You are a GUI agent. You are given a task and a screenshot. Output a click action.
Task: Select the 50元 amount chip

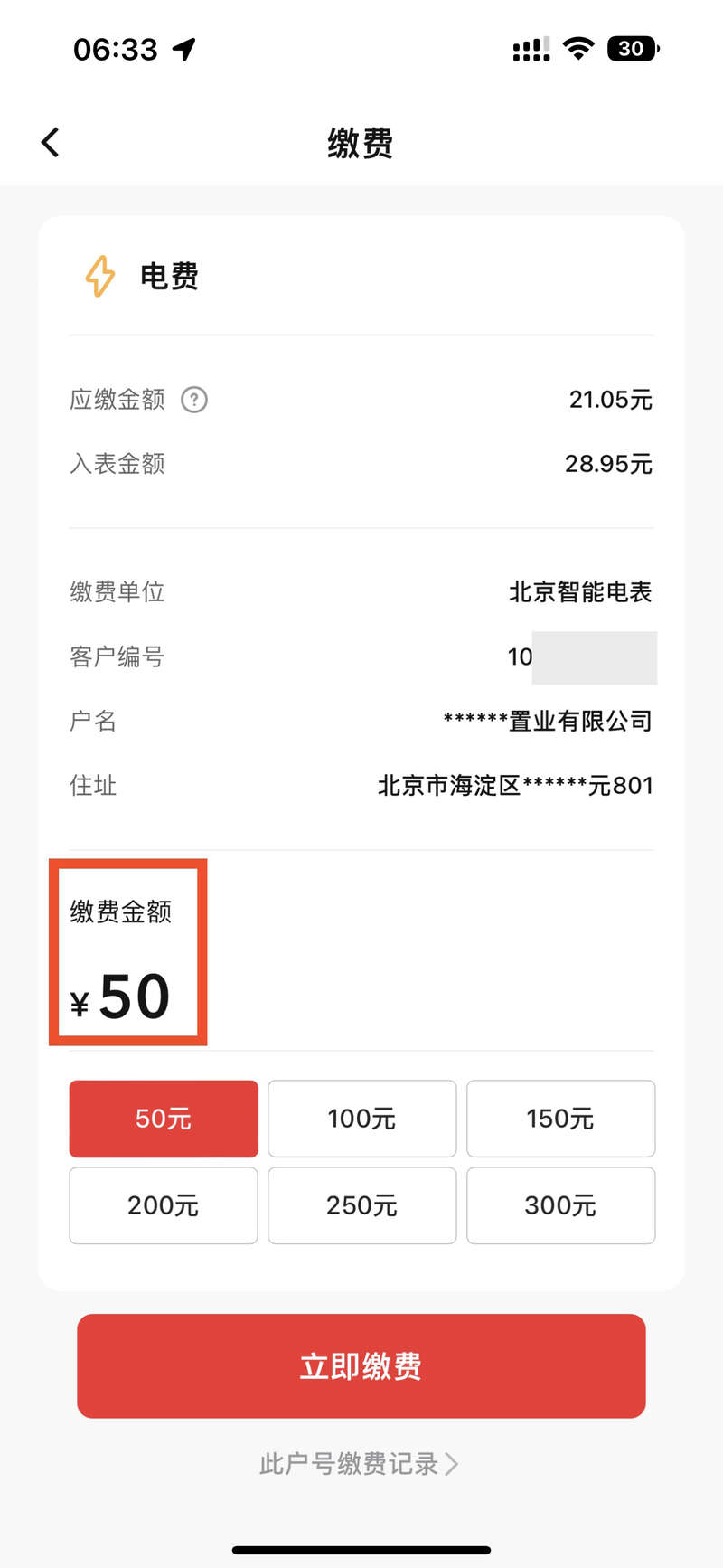tap(164, 1119)
